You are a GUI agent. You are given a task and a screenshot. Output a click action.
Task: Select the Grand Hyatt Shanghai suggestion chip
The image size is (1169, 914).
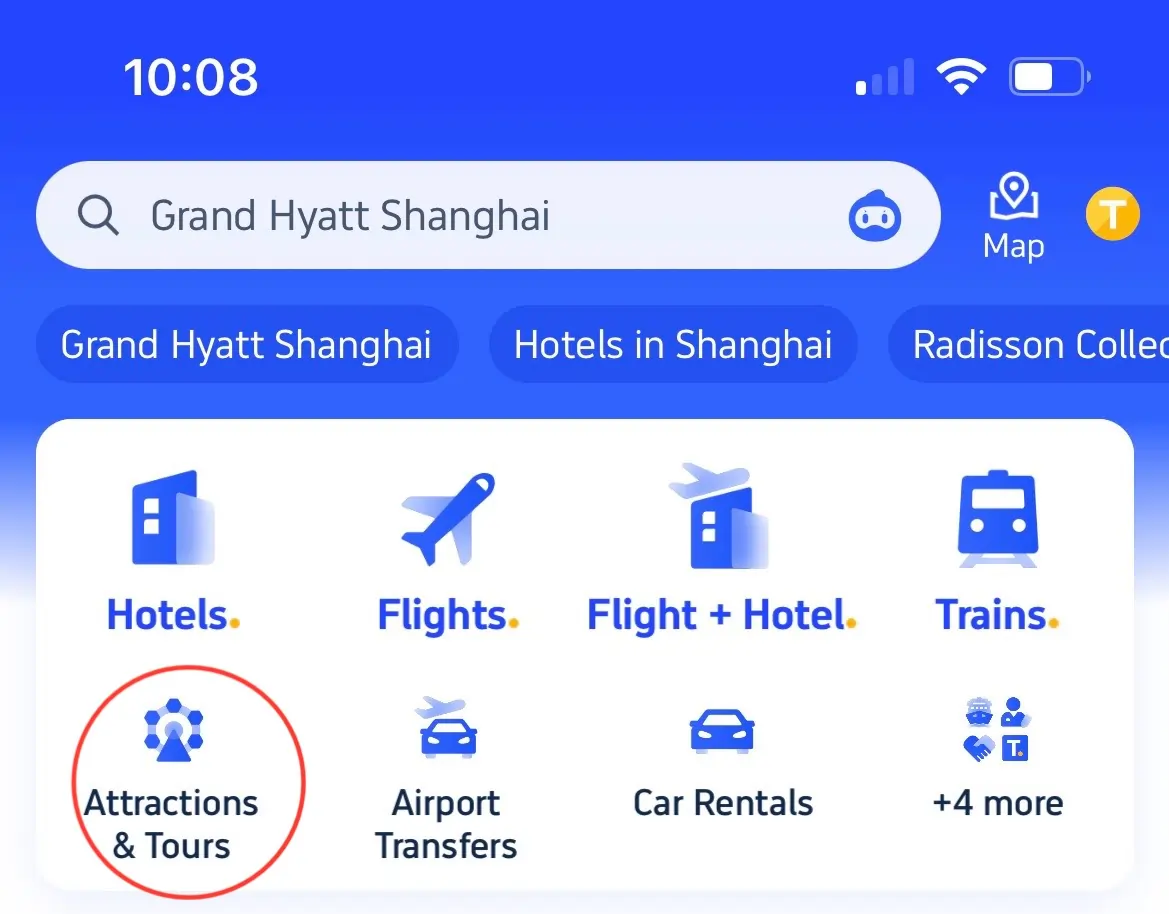[x=246, y=345]
